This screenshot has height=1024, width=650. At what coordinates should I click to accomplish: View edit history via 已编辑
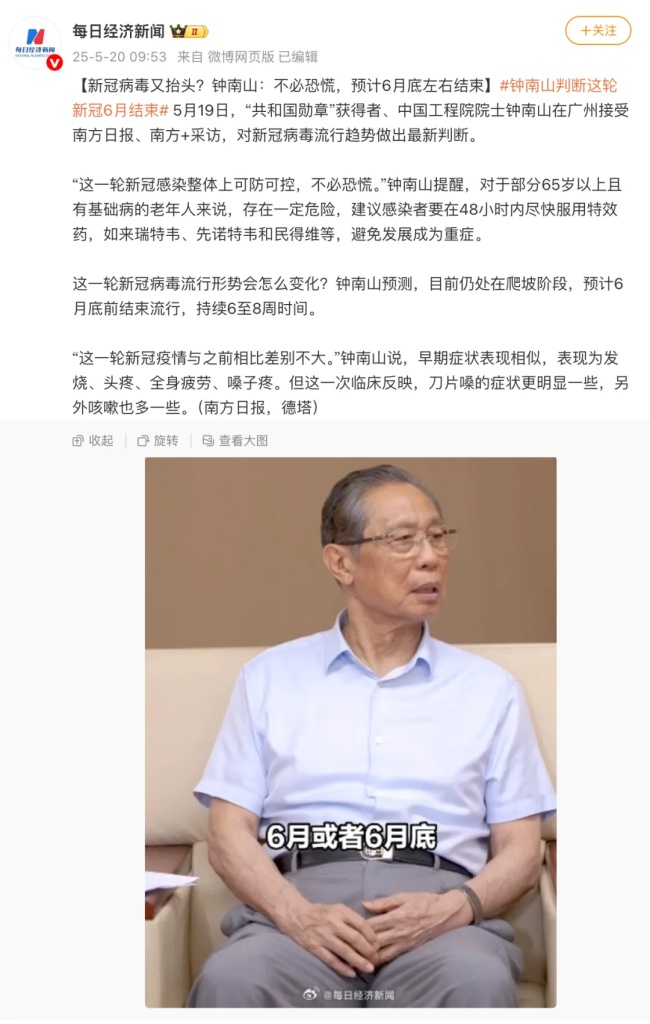[x=298, y=57]
